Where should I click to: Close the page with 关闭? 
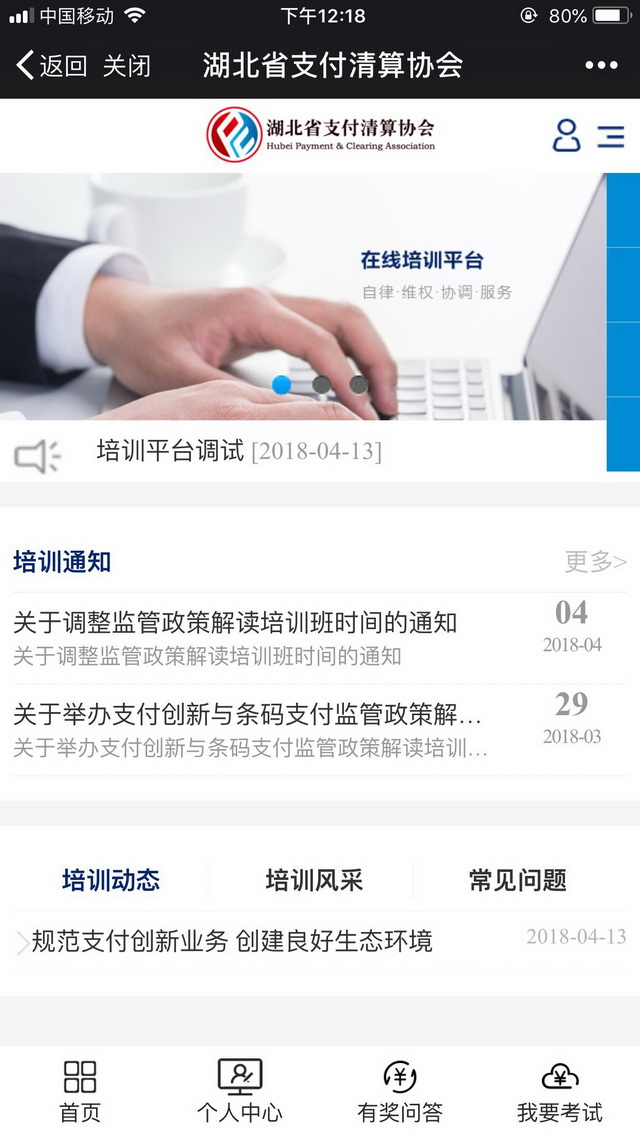pyautogui.click(x=127, y=66)
